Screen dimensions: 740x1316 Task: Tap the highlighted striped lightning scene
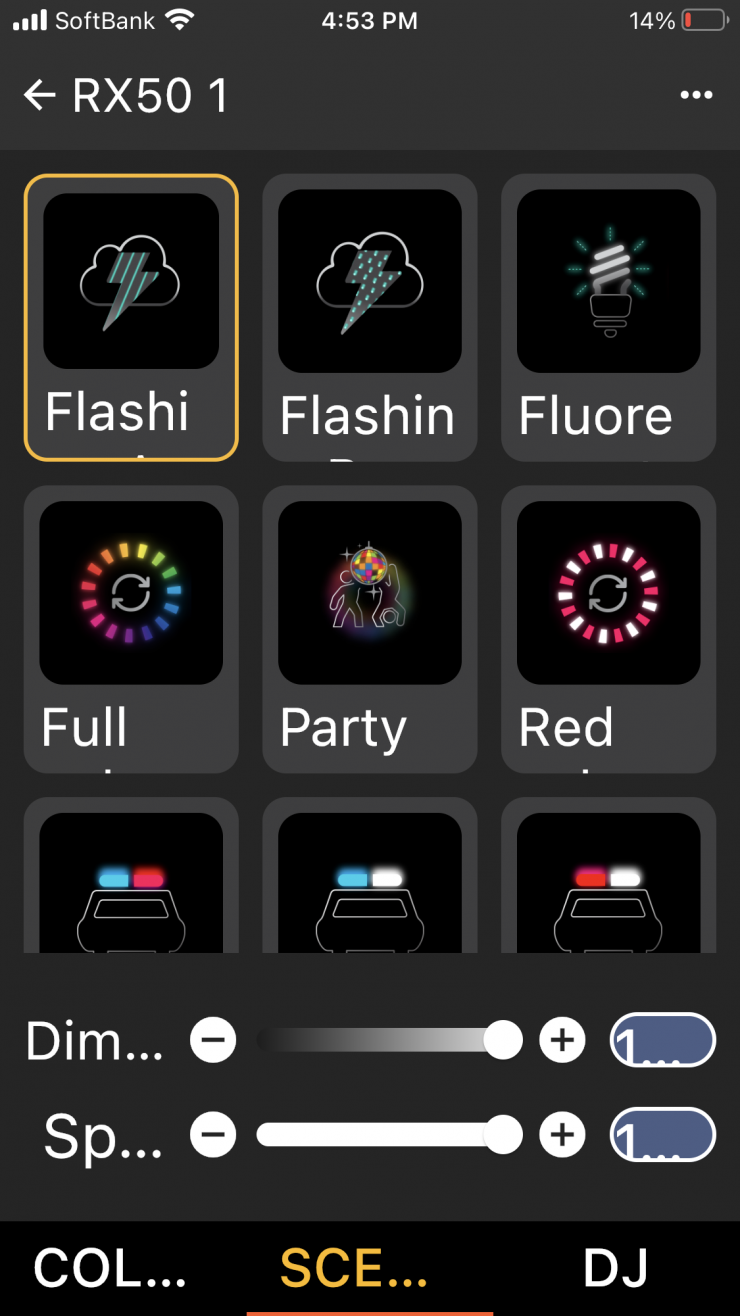coord(131,317)
